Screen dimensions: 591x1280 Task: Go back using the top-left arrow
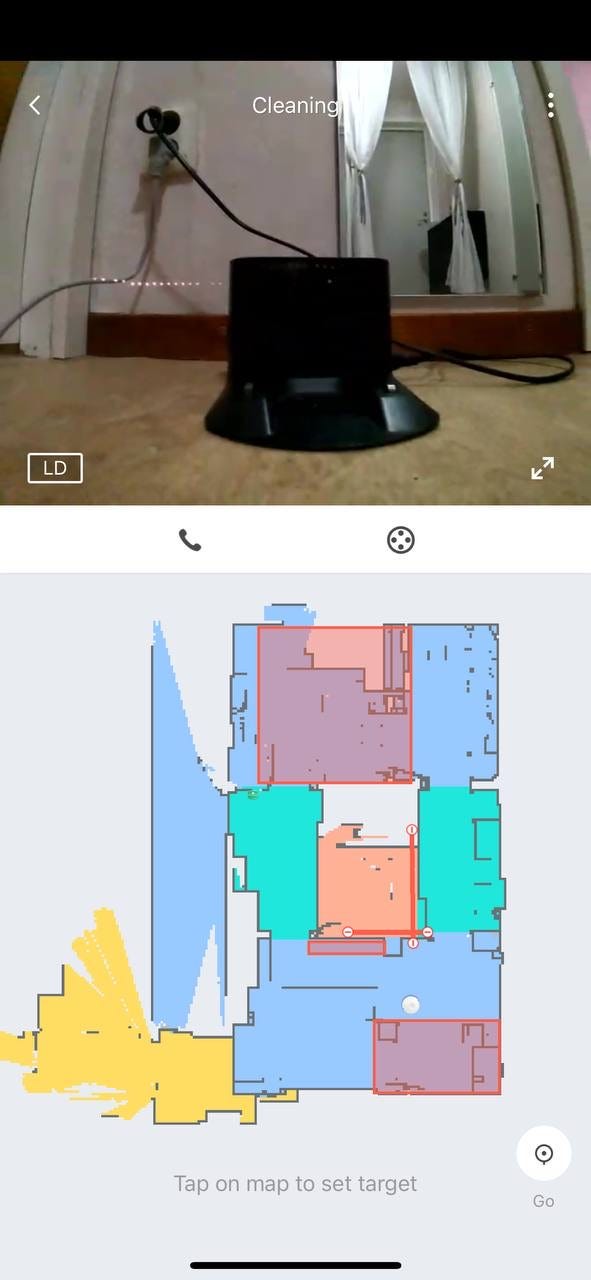[35, 105]
